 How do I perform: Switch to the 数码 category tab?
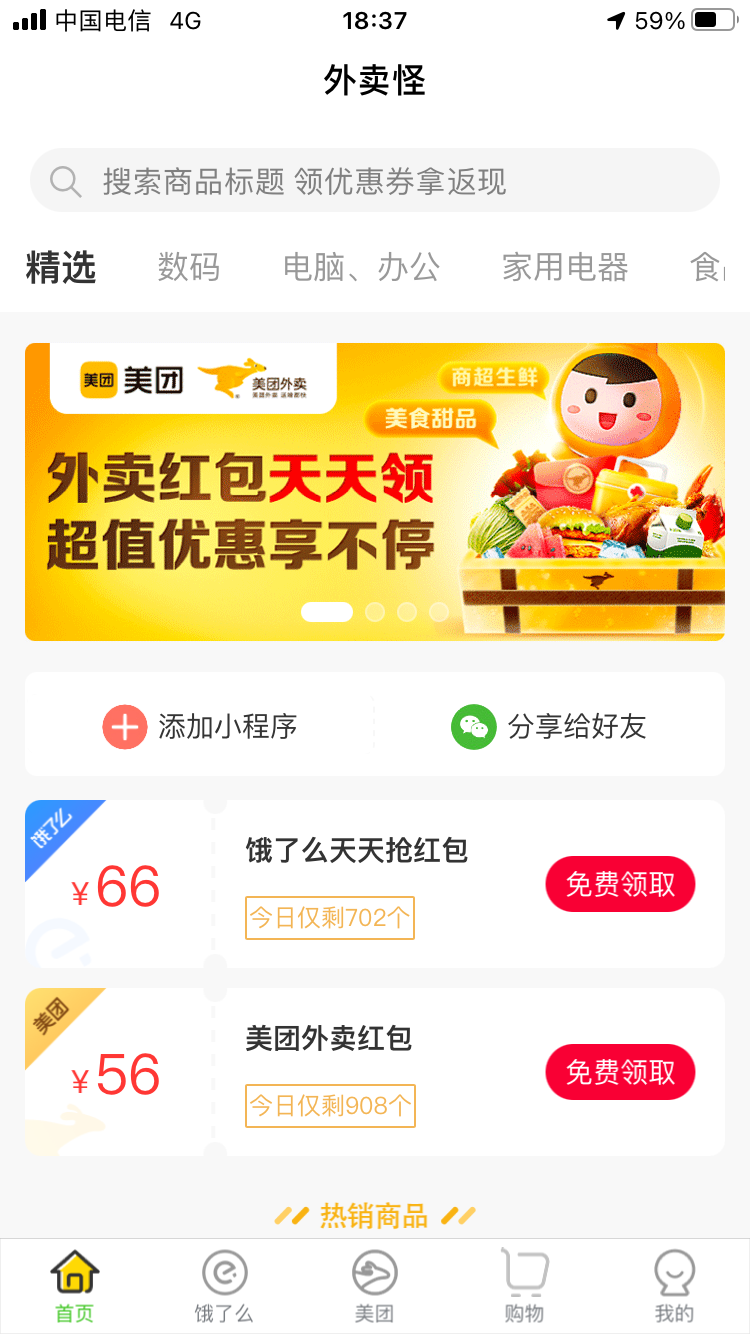pyautogui.click(x=190, y=268)
